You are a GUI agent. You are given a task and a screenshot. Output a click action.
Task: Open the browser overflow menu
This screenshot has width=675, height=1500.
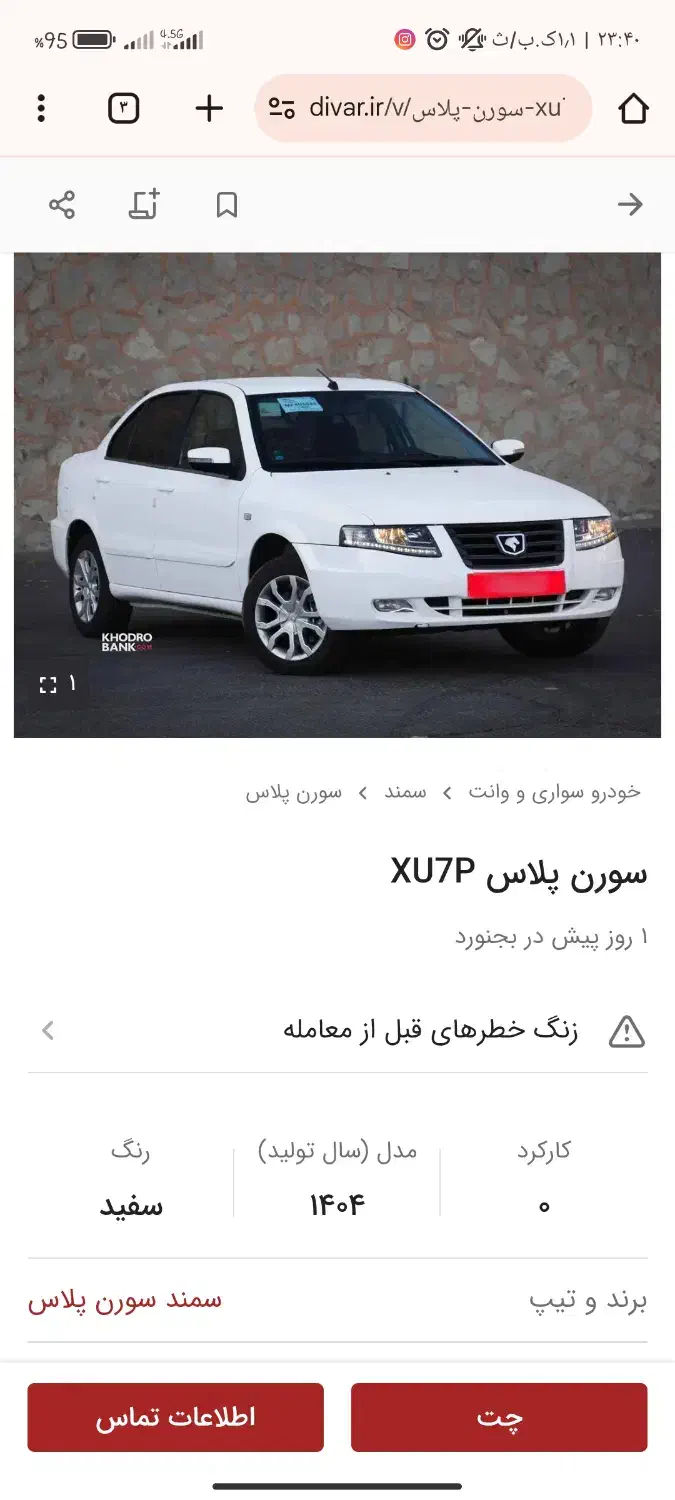tap(41, 108)
